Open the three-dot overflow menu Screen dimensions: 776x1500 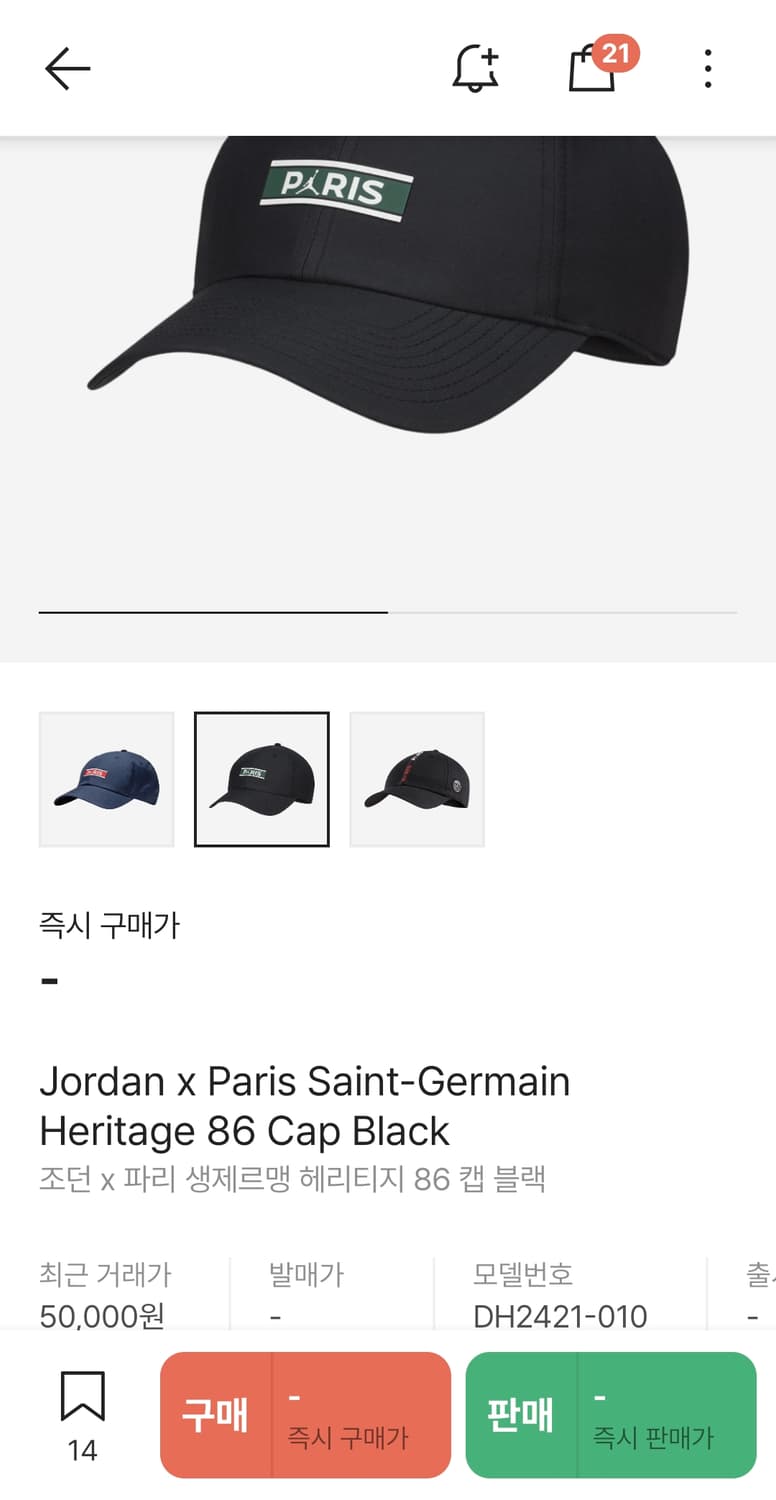(x=707, y=68)
